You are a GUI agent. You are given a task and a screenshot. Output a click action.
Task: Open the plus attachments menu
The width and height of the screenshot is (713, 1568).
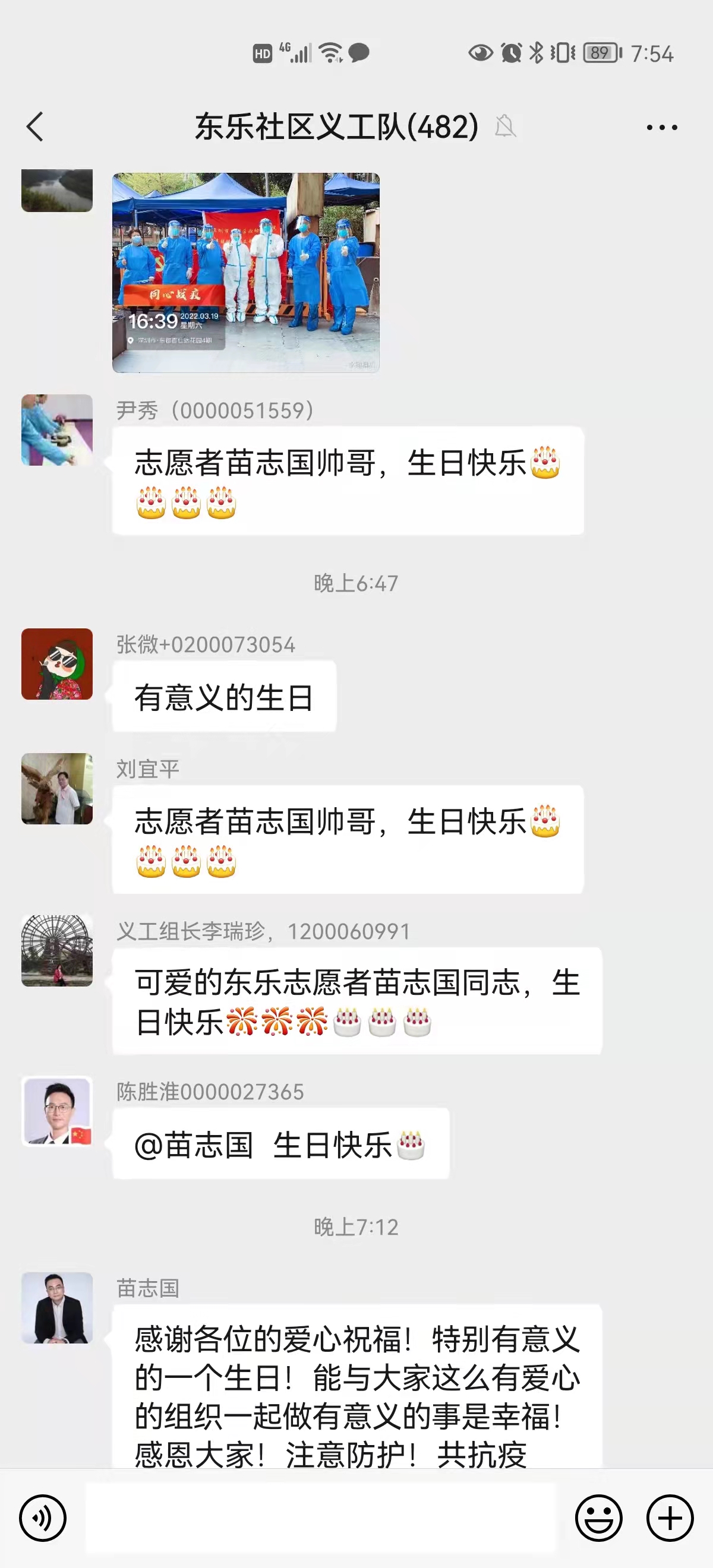pos(670,1518)
